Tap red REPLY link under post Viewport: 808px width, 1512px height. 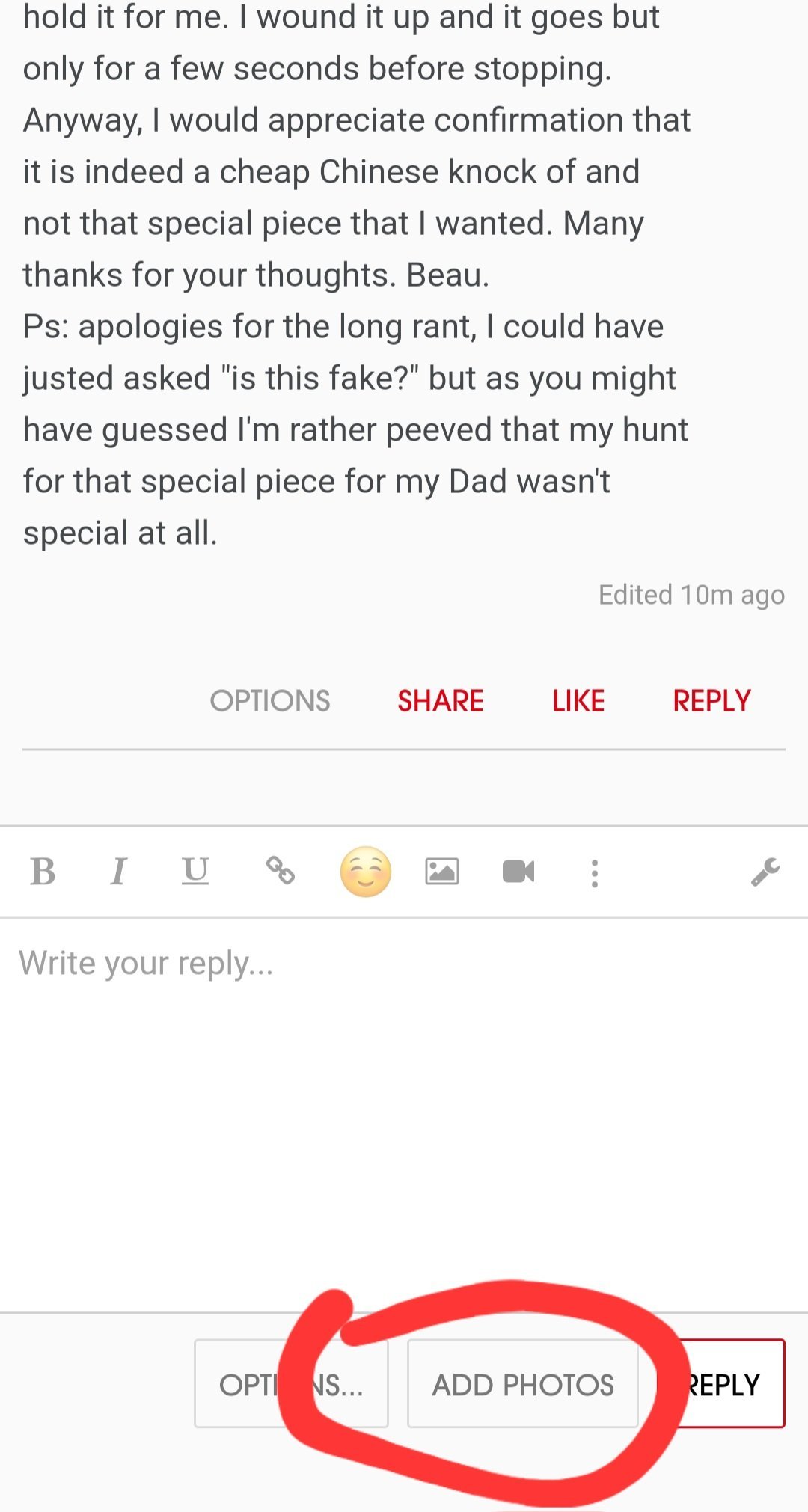pyautogui.click(x=711, y=701)
